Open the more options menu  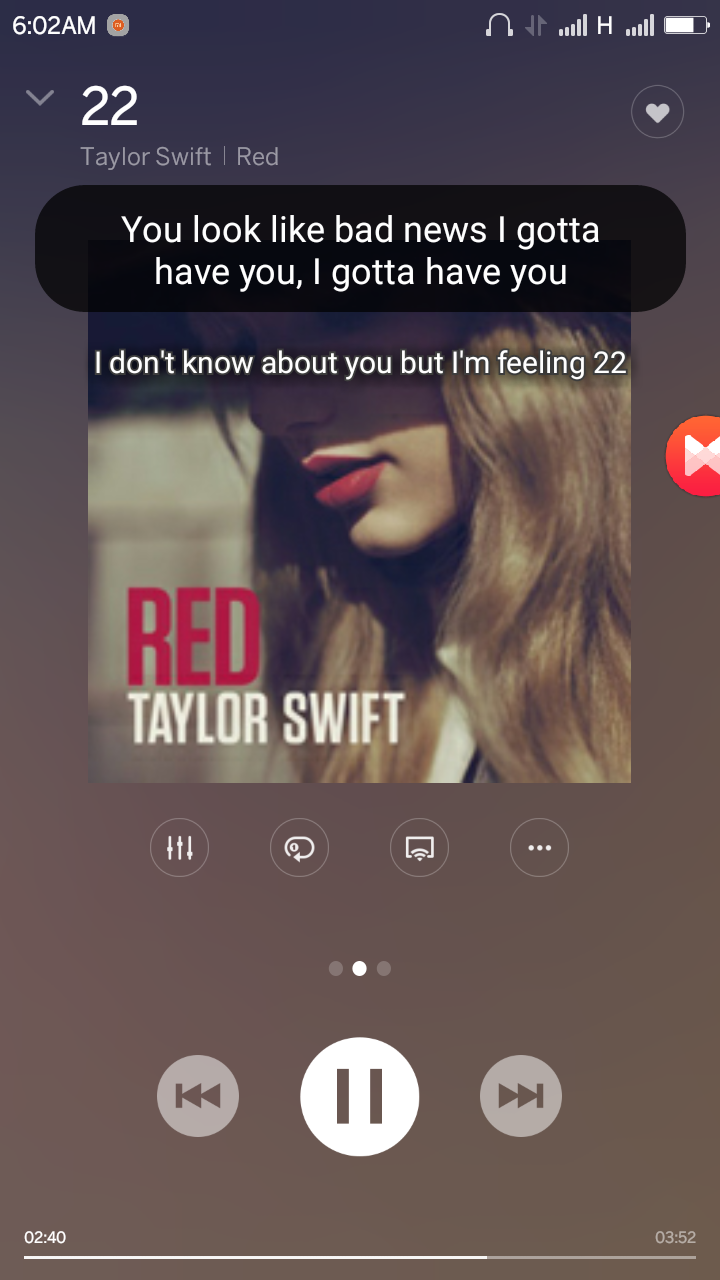pyautogui.click(x=539, y=848)
